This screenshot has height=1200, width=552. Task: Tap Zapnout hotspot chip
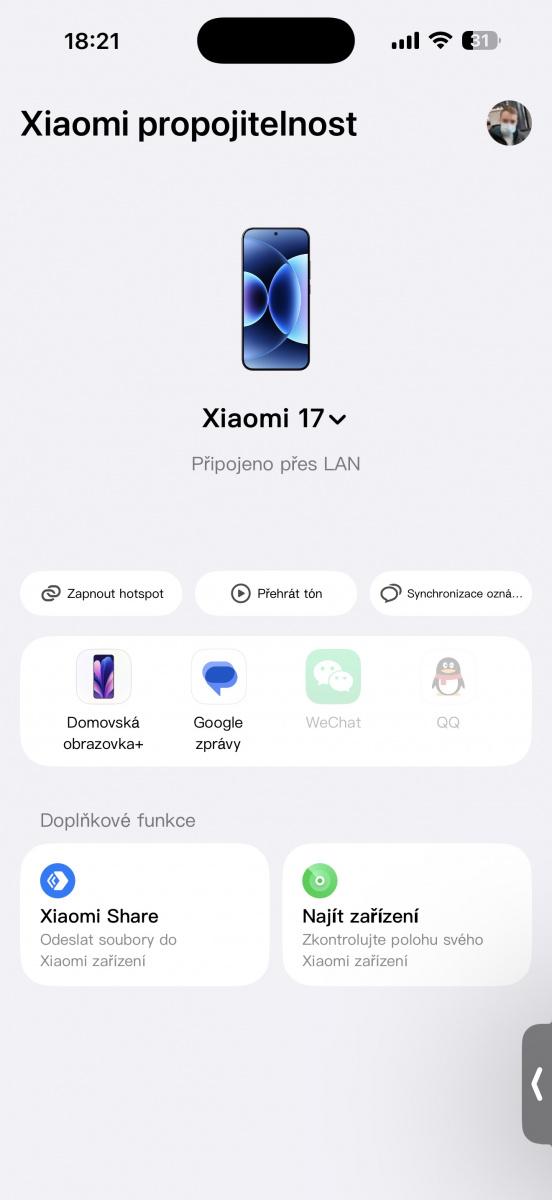click(x=101, y=593)
